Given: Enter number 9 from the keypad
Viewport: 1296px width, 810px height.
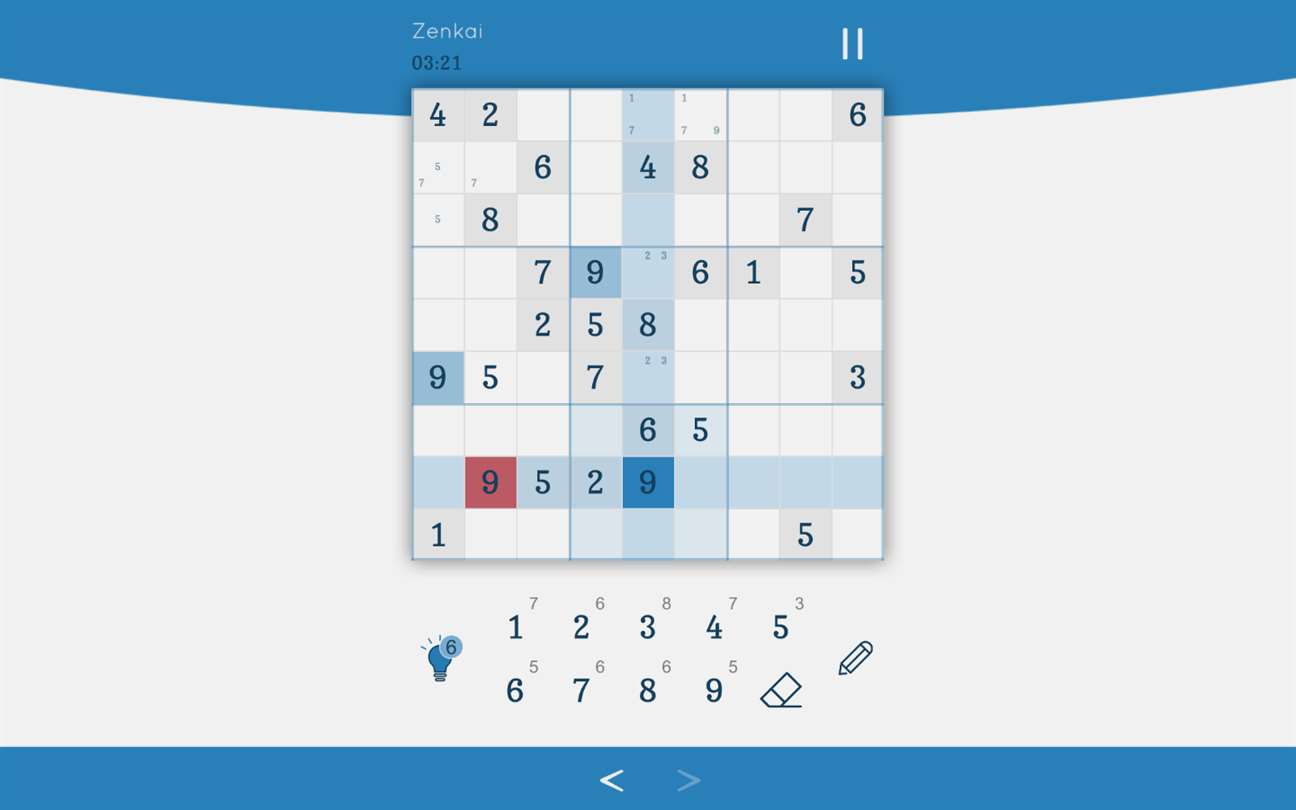Looking at the screenshot, I should coord(714,690).
